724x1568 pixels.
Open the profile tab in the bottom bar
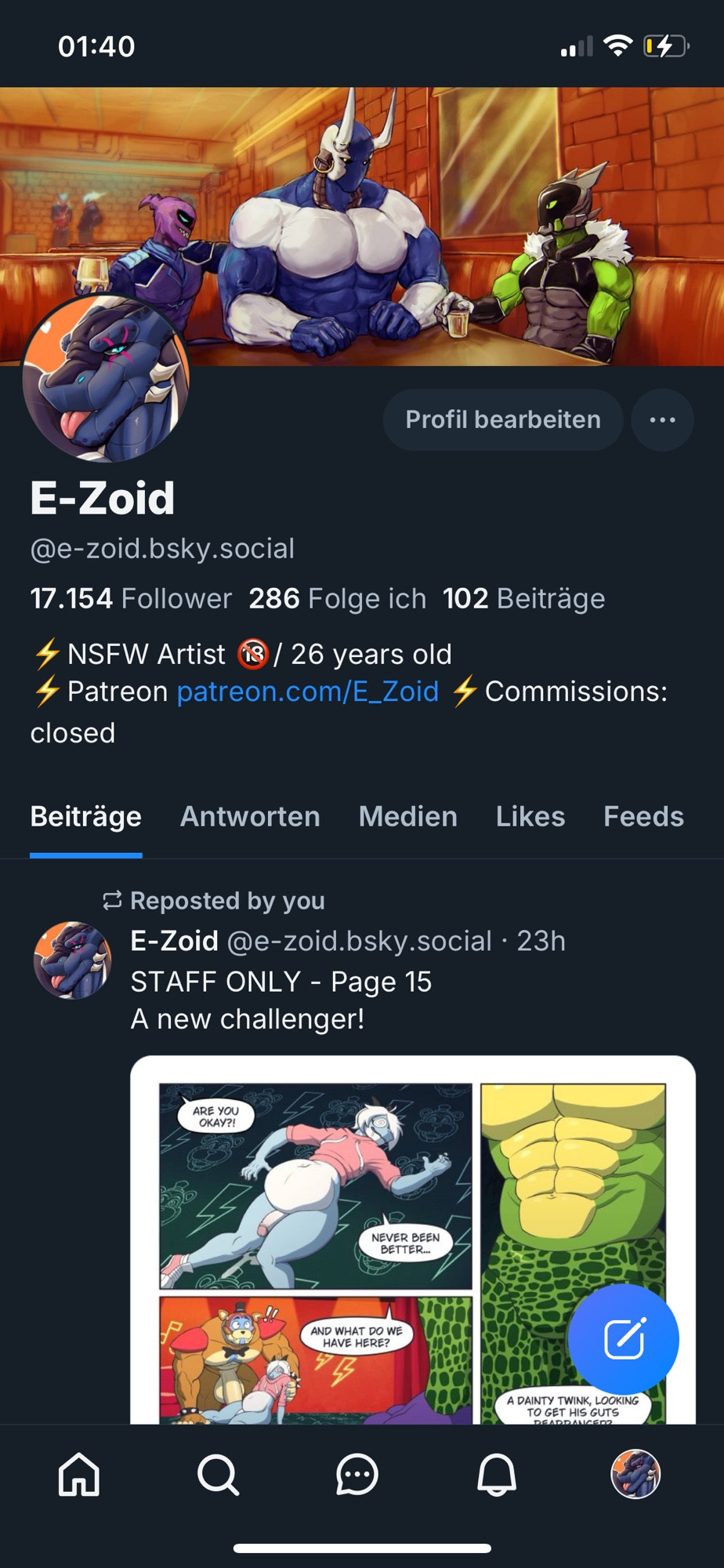[x=635, y=1475]
